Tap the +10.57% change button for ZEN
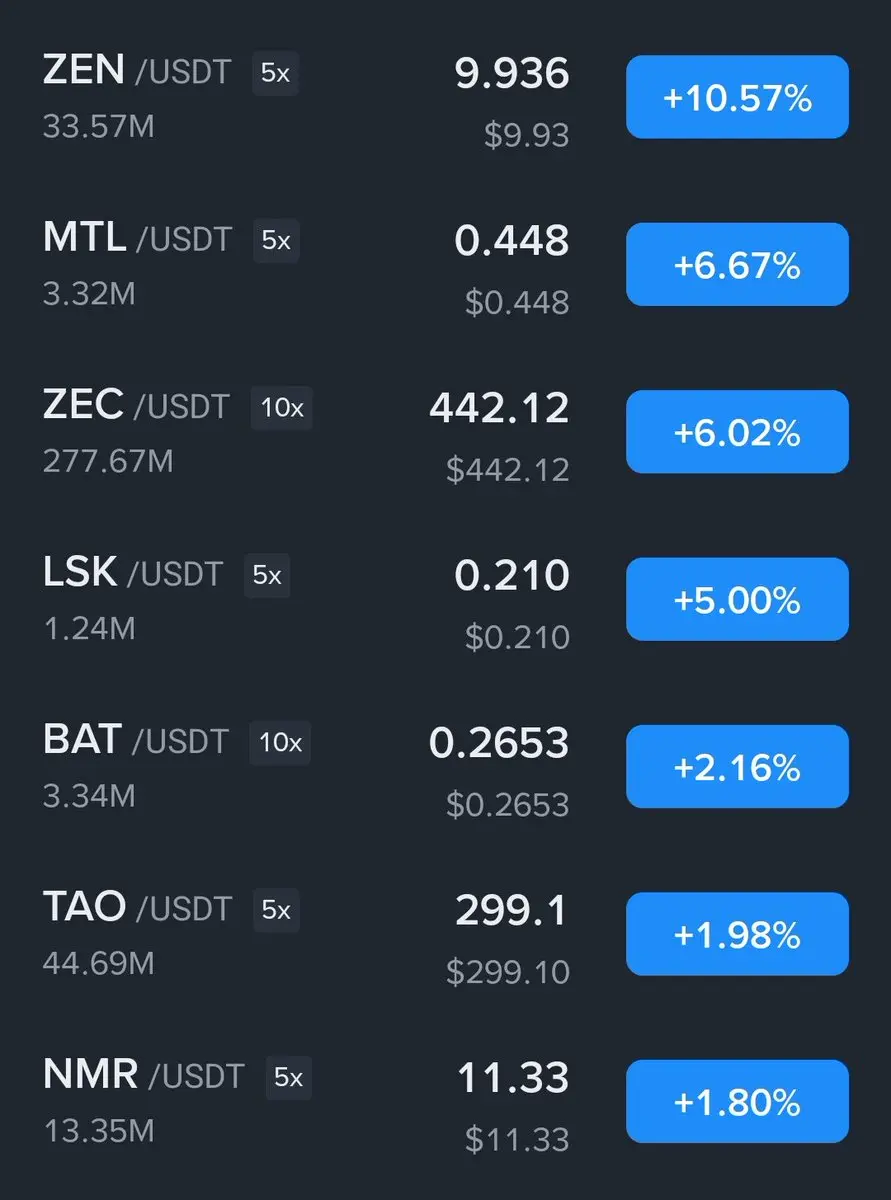The image size is (891, 1200). (x=737, y=98)
